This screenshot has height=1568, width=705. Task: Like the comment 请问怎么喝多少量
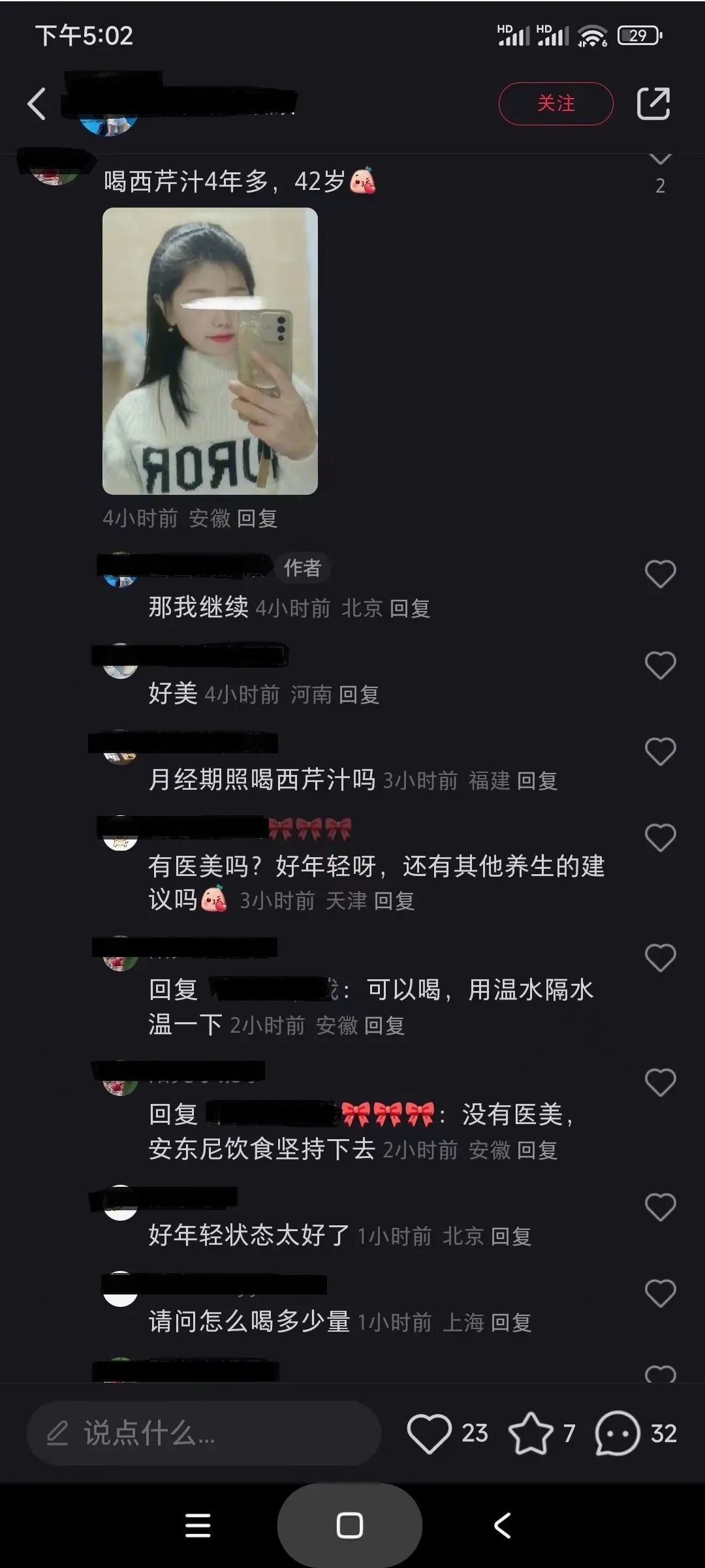point(660,1293)
